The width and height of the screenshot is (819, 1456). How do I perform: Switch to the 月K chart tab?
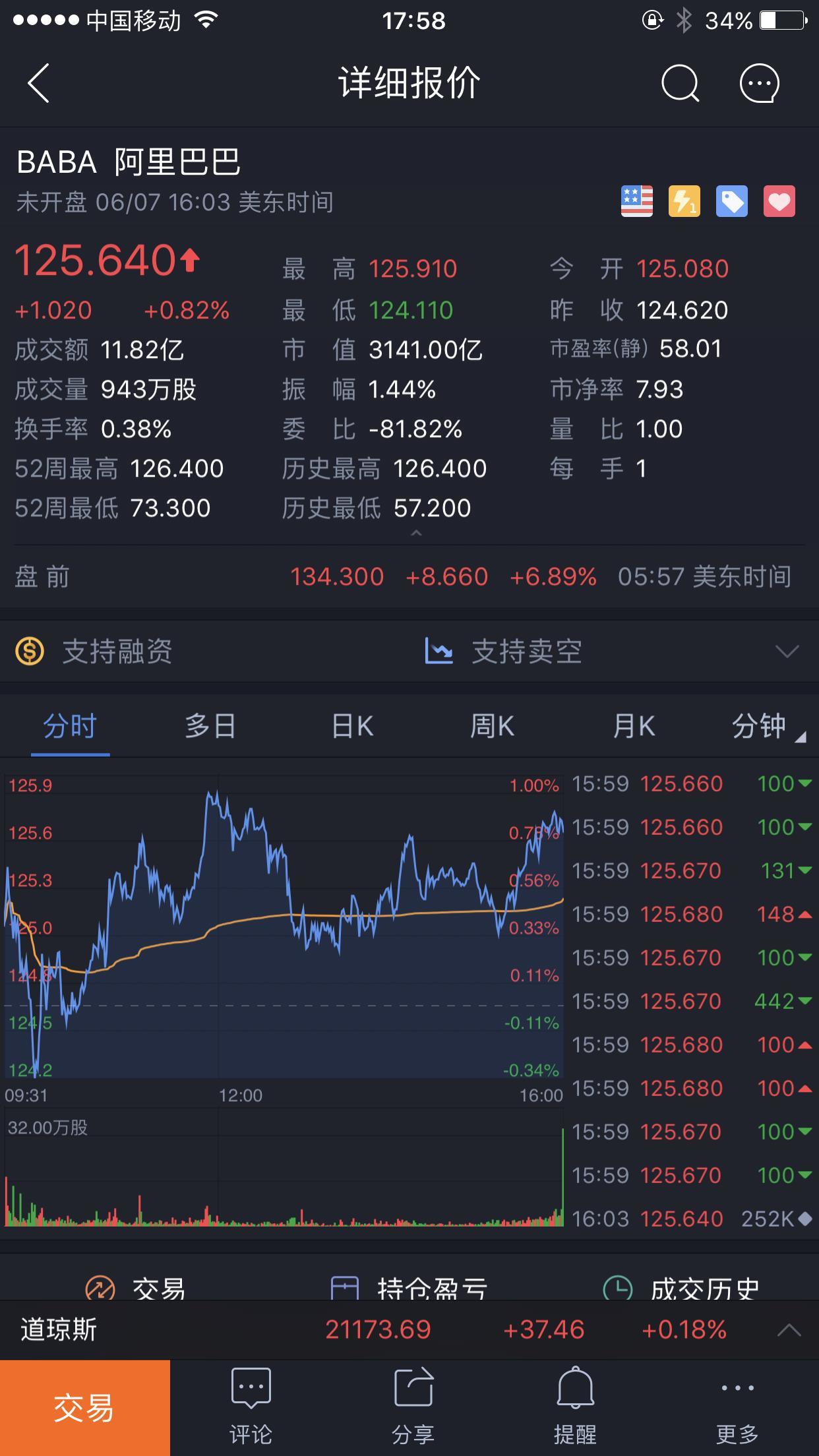click(x=634, y=727)
